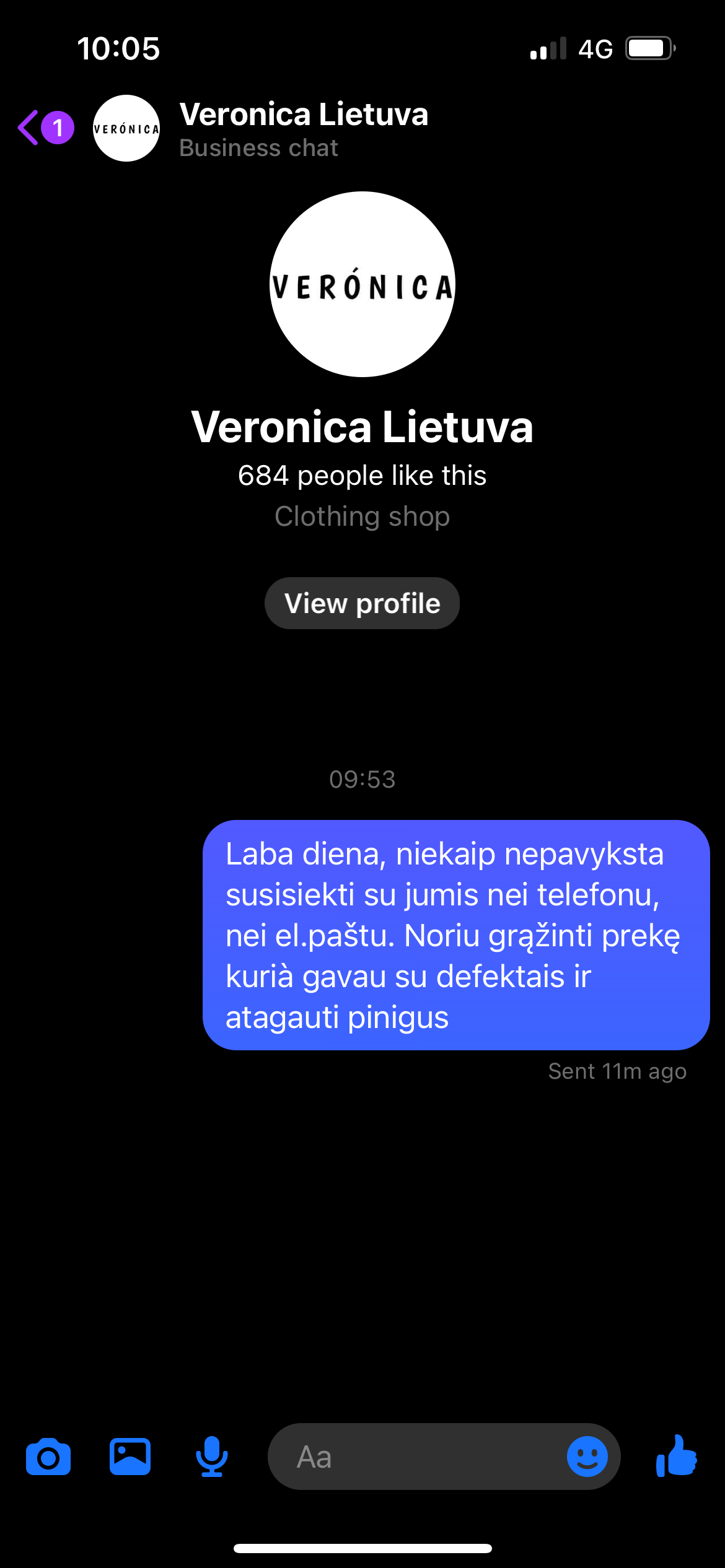Send a thumbs-up like

(x=677, y=1457)
